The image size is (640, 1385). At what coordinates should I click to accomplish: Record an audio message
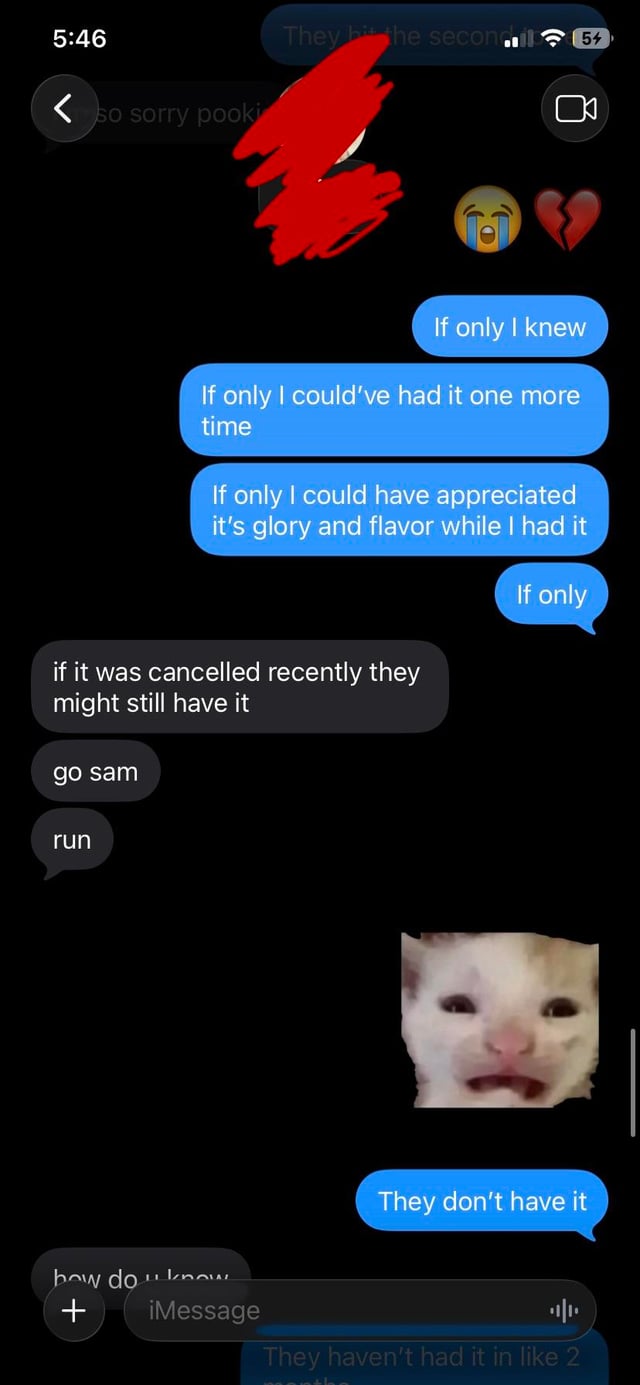click(564, 1311)
